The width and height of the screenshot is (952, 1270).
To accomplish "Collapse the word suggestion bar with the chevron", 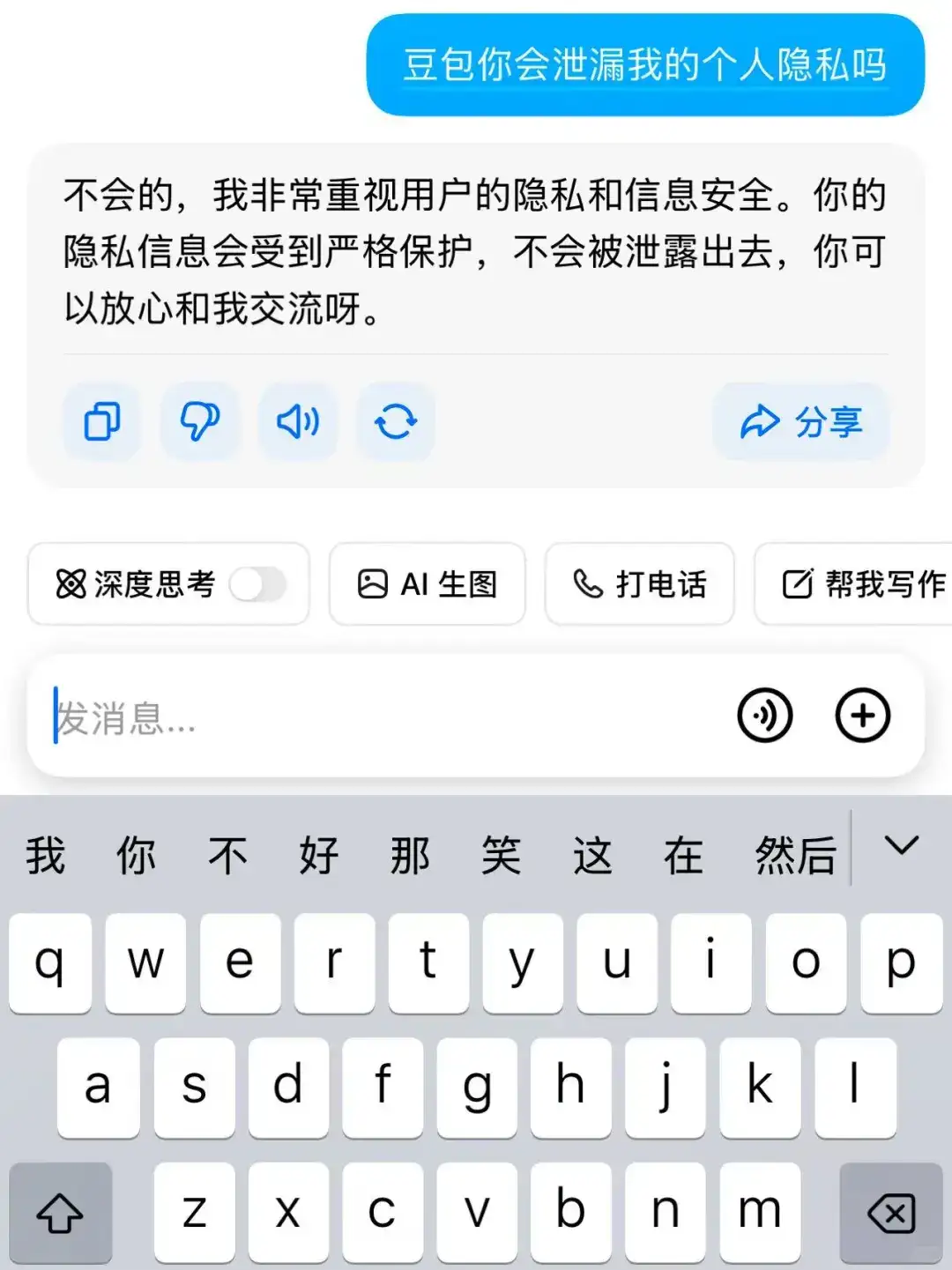I will coord(900,848).
